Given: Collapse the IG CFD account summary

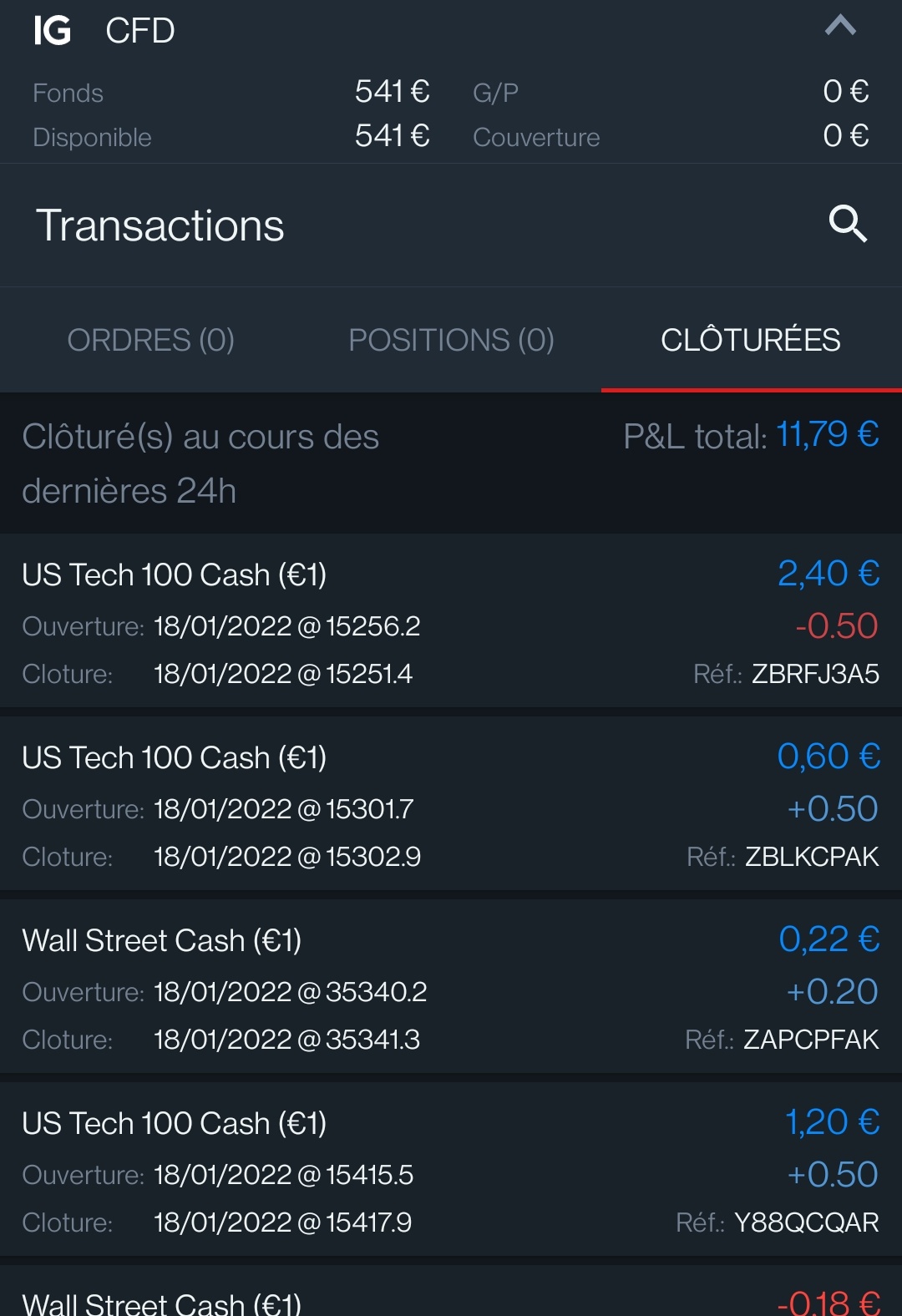Looking at the screenshot, I should pyautogui.click(x=840, y=27).
